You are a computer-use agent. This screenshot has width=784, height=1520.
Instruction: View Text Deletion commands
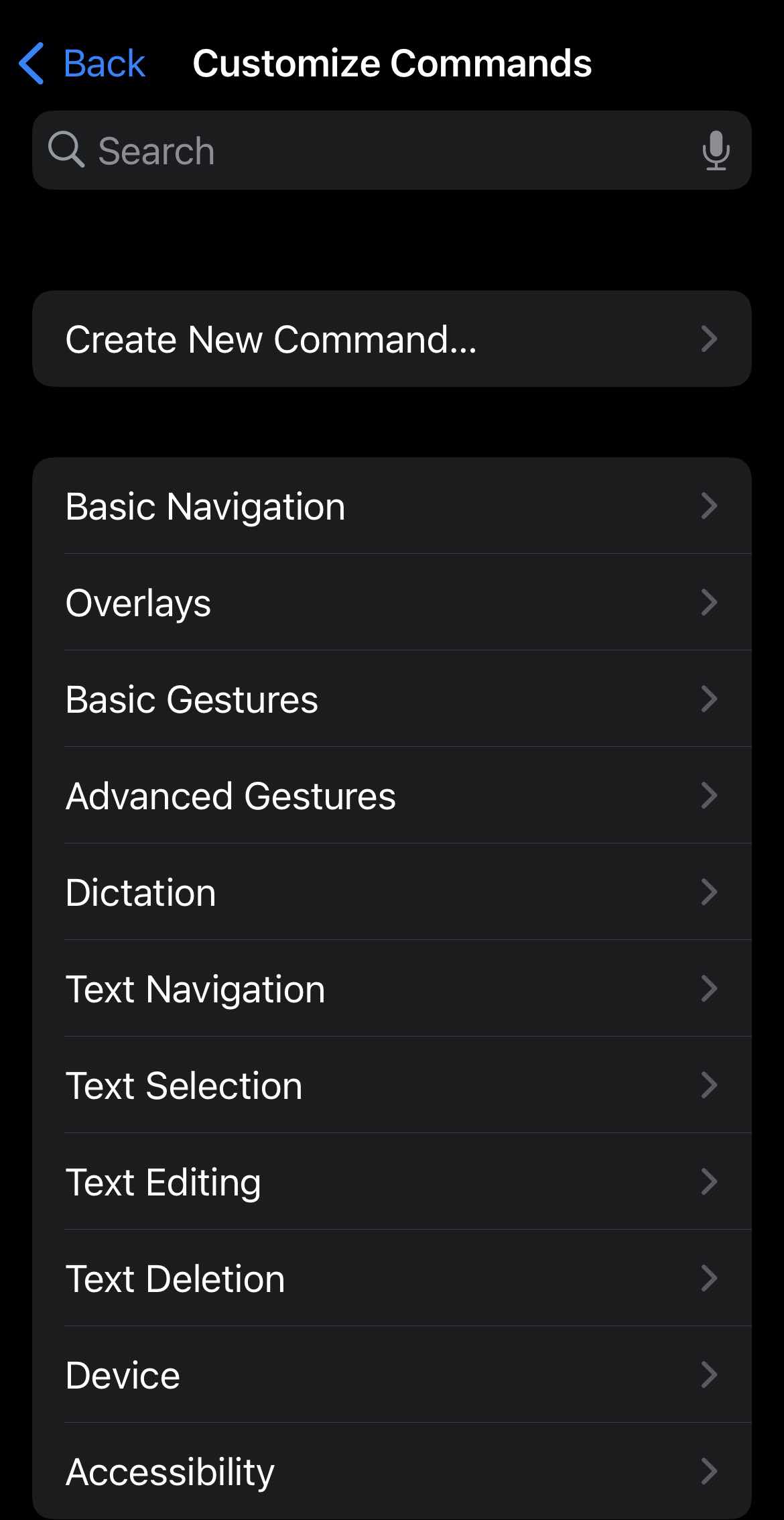click(391, 1279)
